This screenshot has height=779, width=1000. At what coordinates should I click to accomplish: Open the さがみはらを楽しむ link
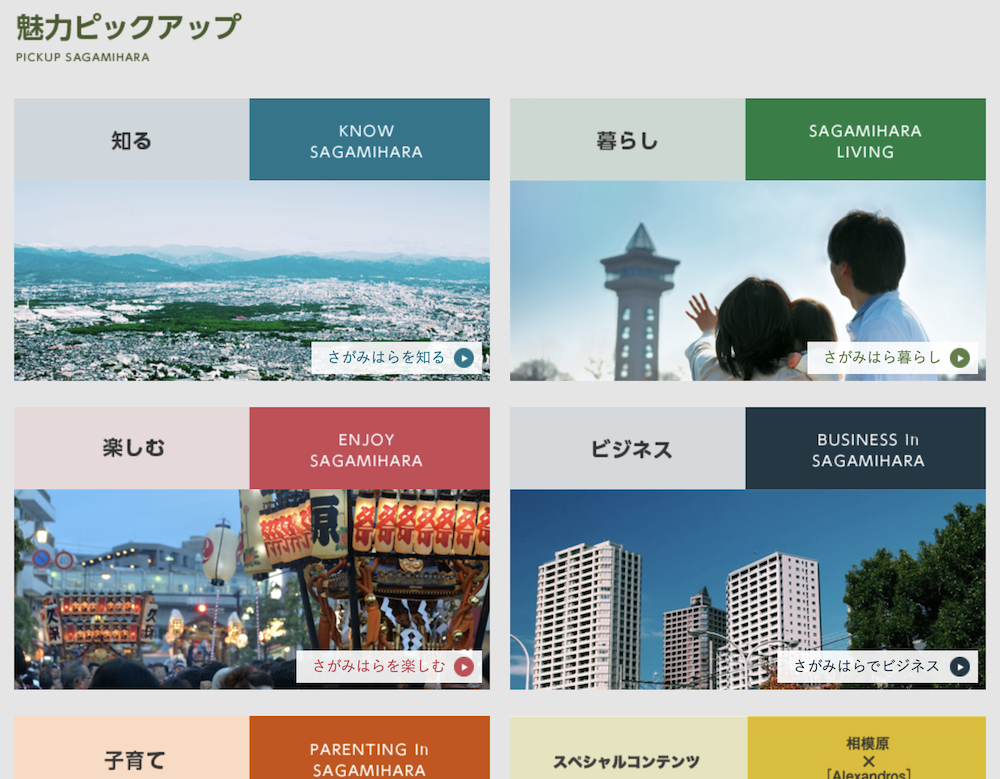coord(389,666)
